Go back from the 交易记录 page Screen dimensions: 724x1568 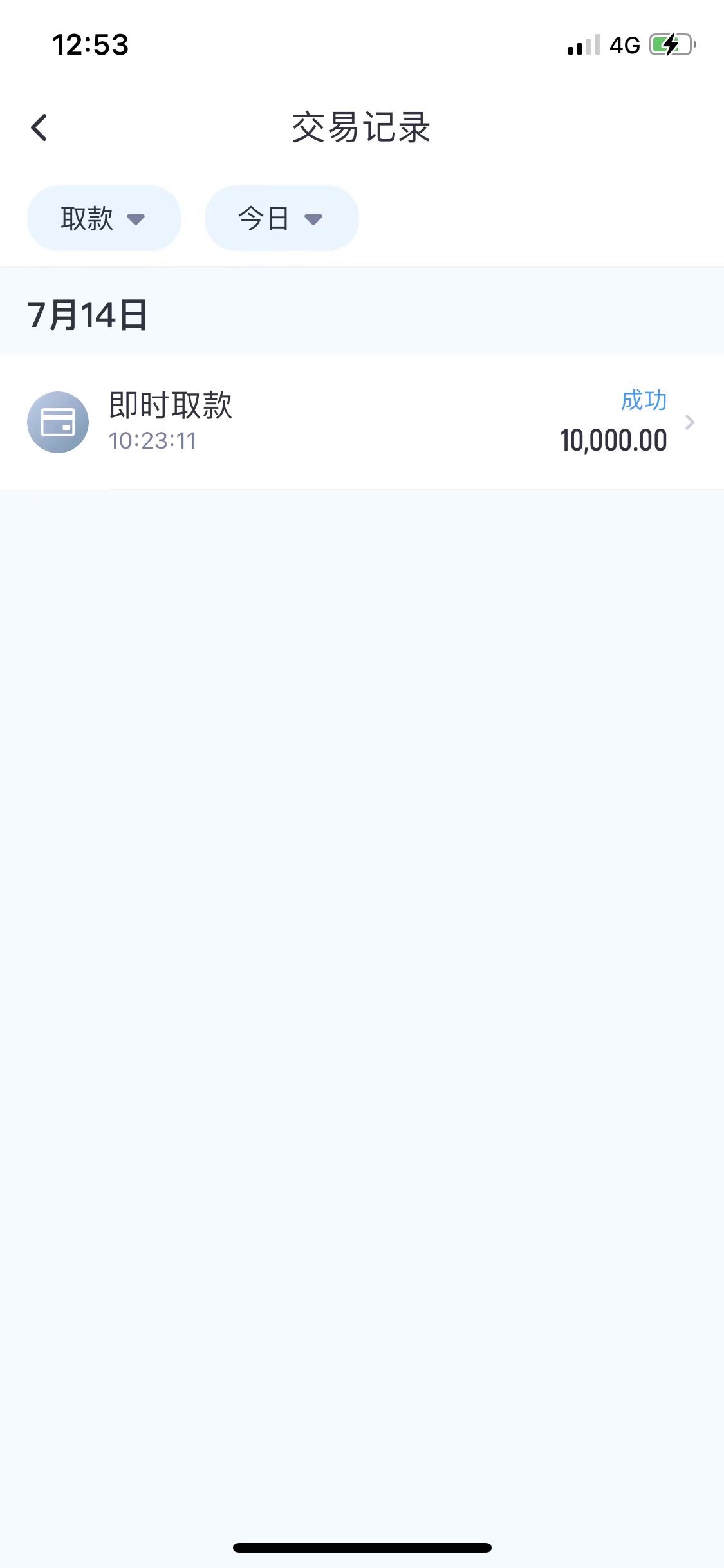pyautogui.click(x=39, y=127)
